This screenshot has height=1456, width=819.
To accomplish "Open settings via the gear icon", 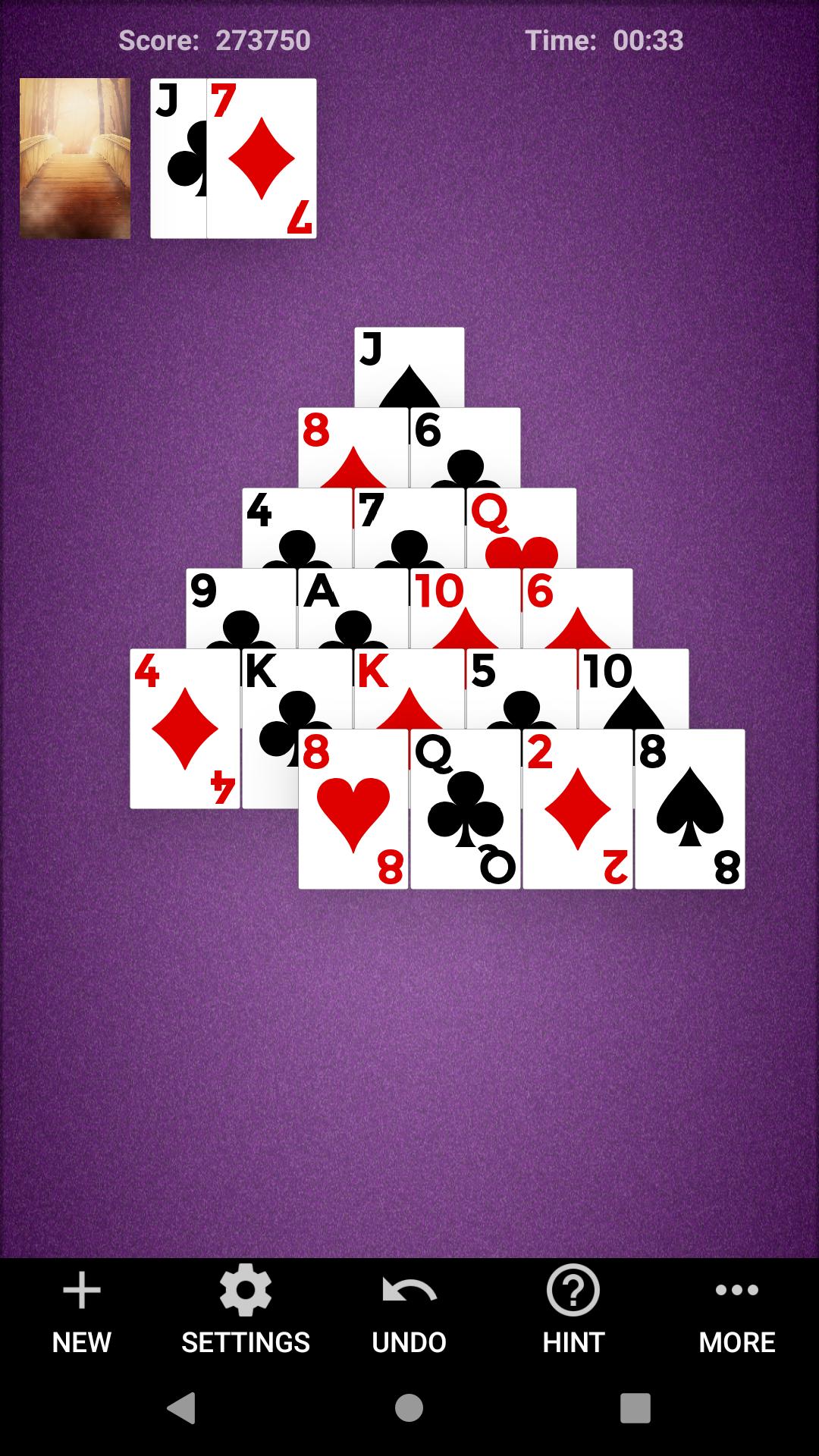I will click(246, 1289).
